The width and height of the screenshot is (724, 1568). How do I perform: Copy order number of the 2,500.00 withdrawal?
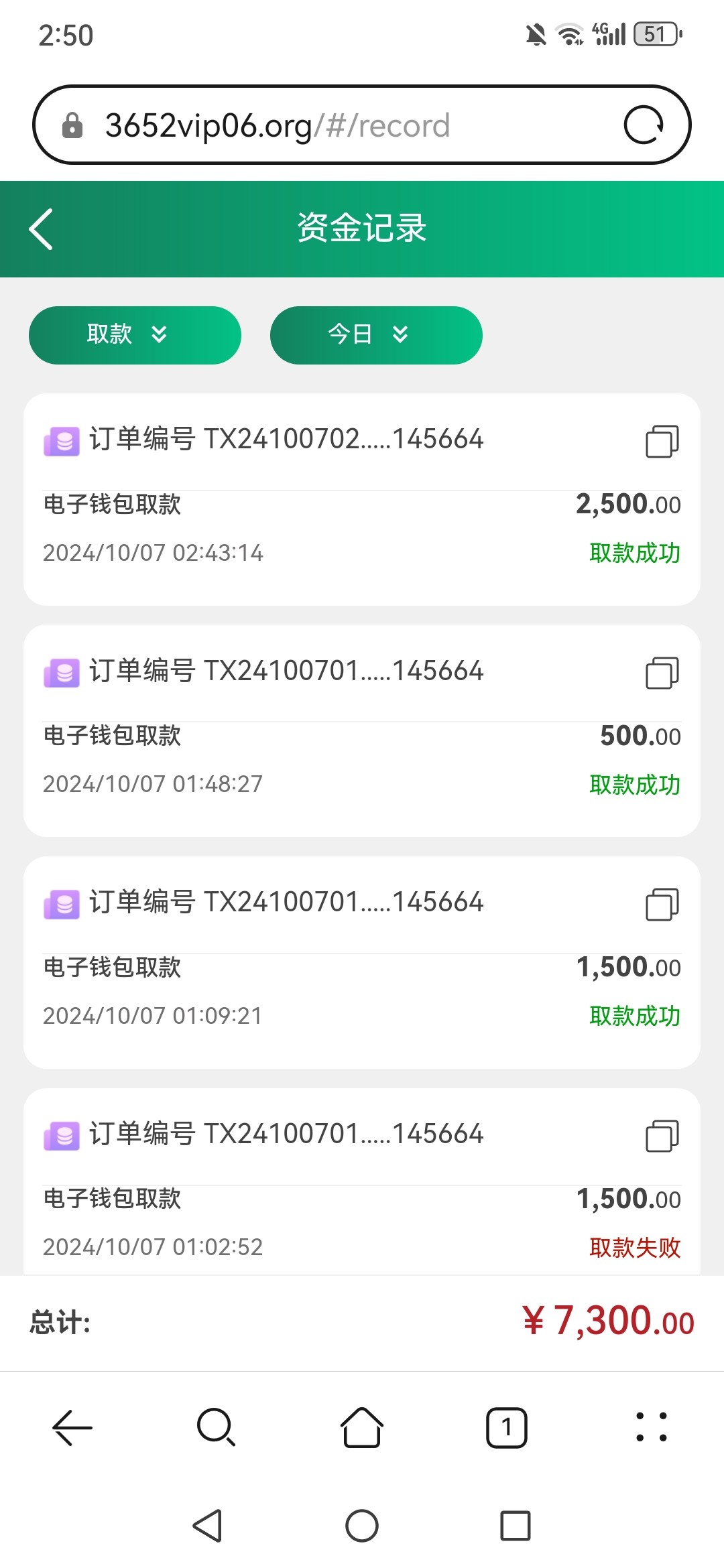pos(662,442)
